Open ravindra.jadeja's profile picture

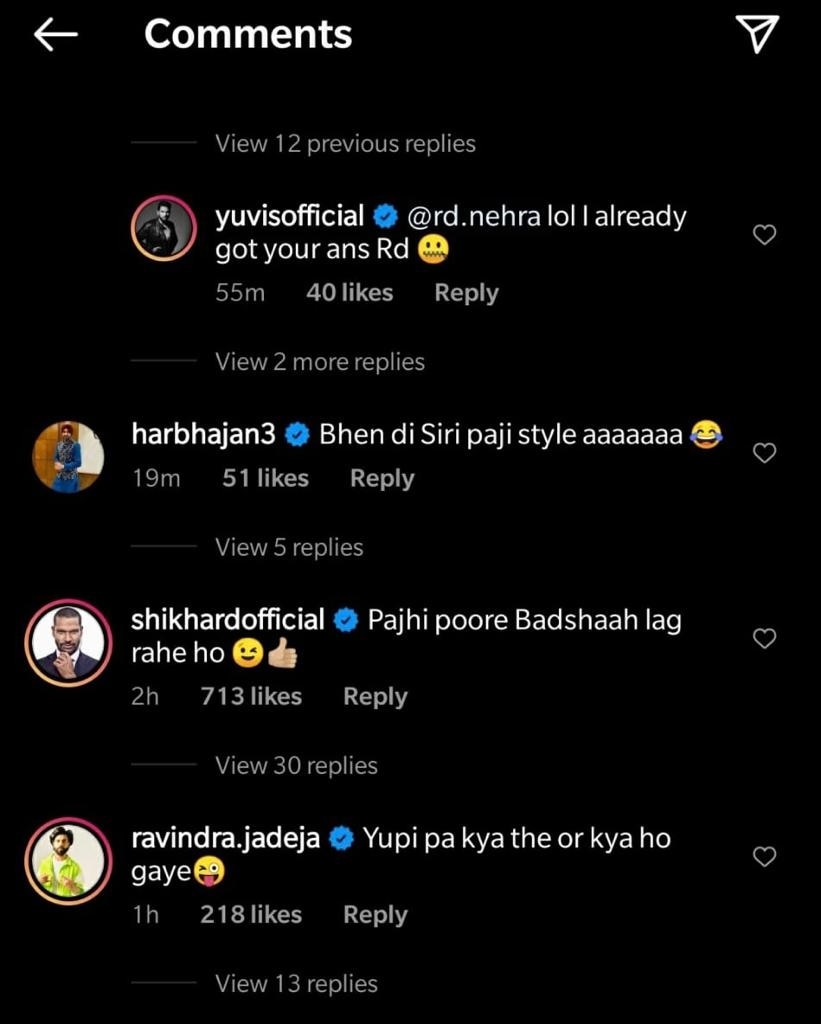coord(67,858)
